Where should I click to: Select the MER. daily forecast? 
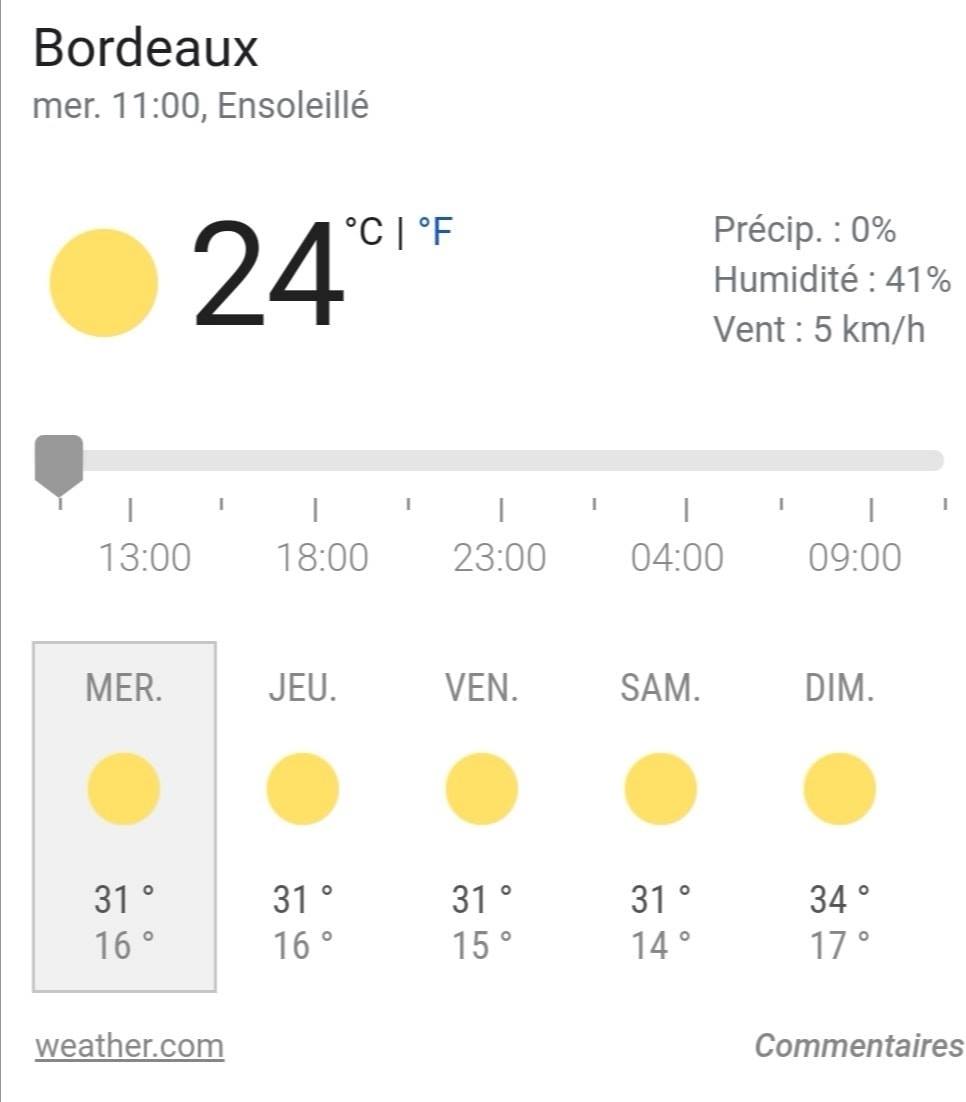point(124,816)
